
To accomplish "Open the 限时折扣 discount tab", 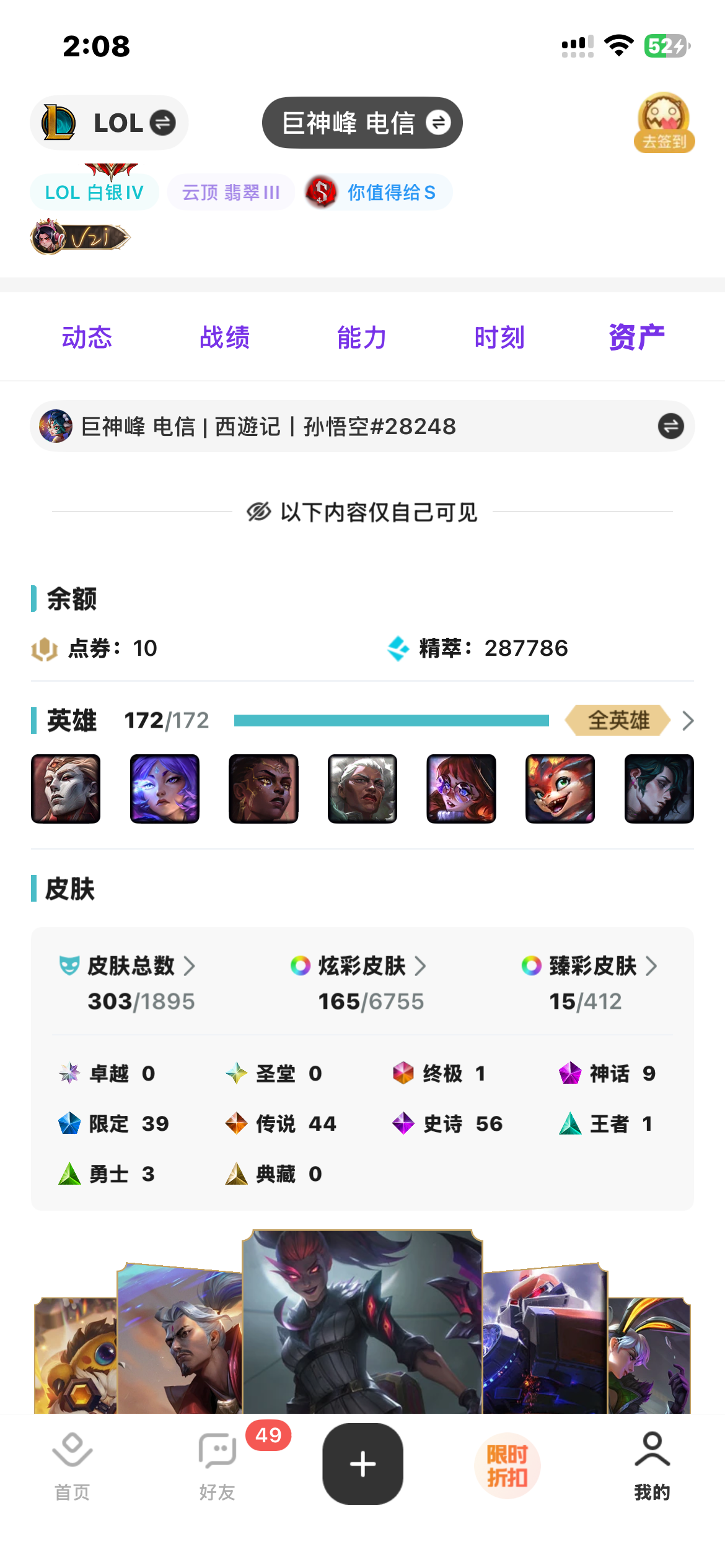I will pos(507,1466).
